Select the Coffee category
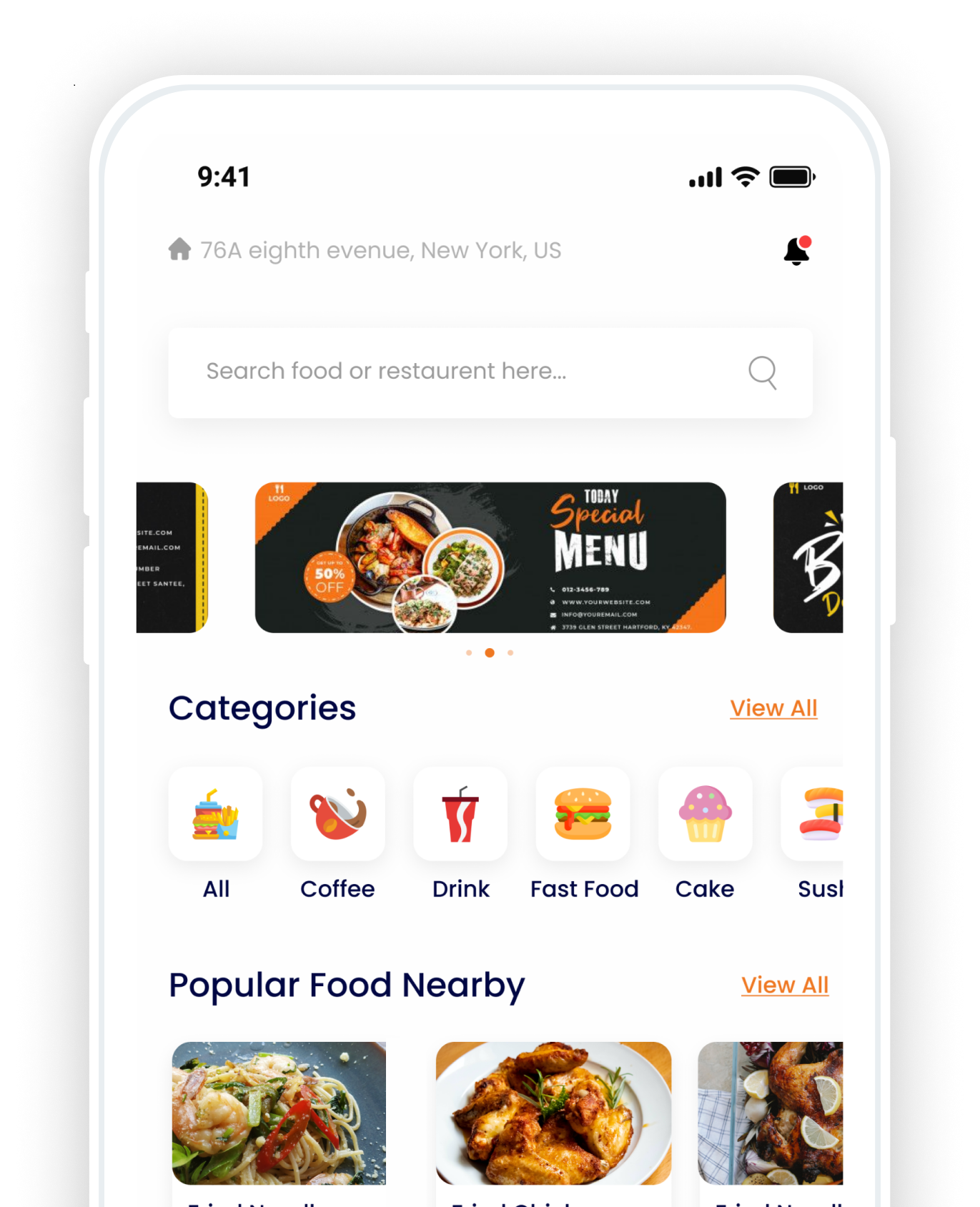Image resolution: width=980 pixels, height=1207 pixels. tap(337, 815)
